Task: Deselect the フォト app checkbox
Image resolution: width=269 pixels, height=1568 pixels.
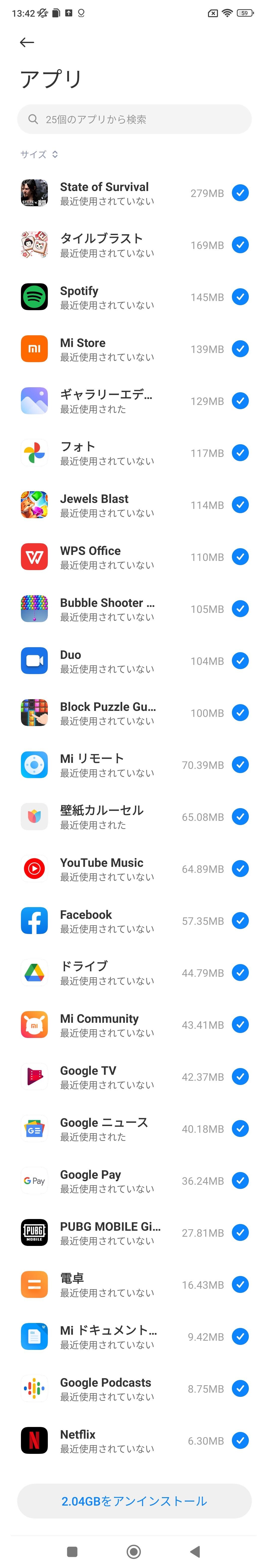Action: coord(240,453)
